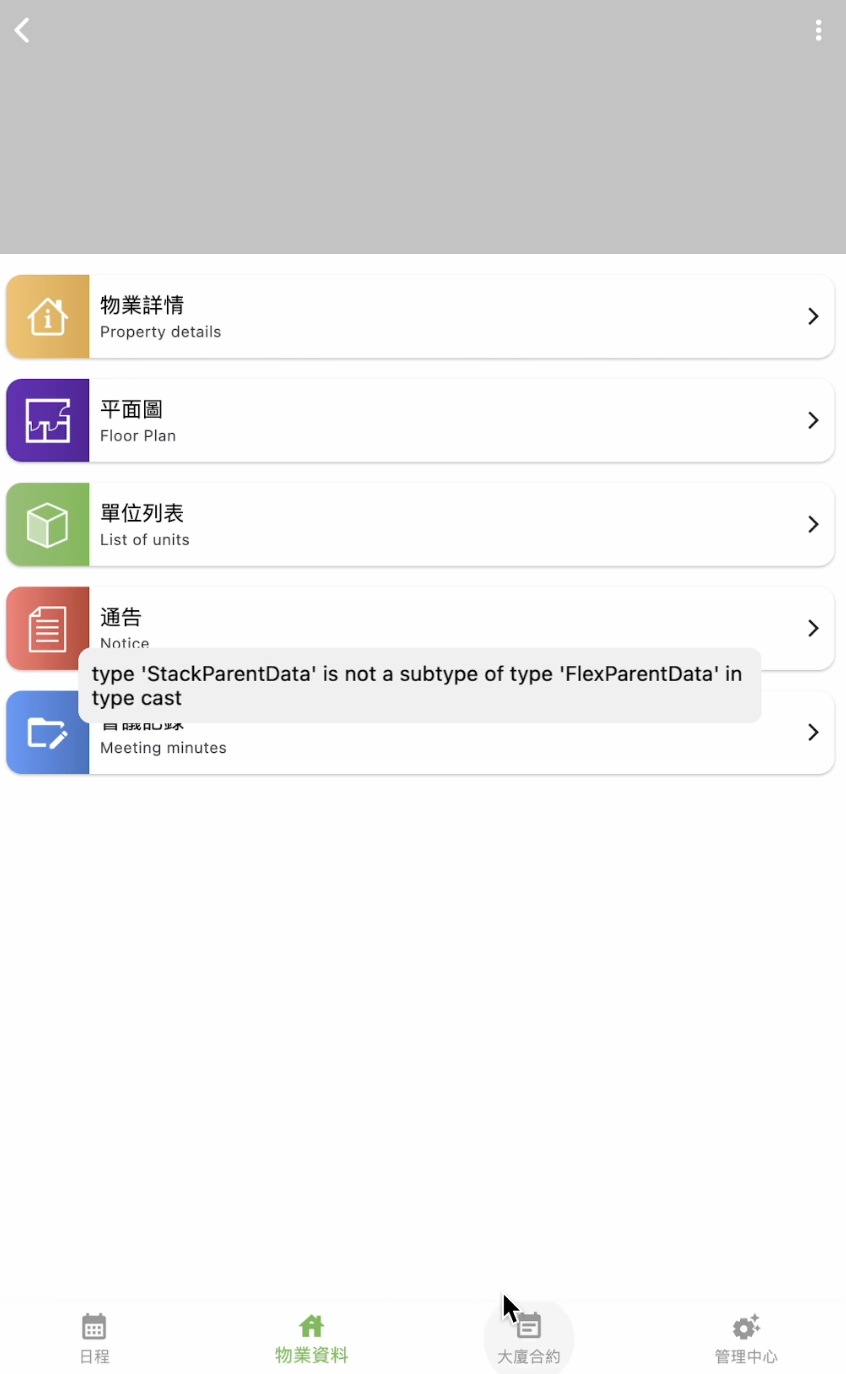
Task: Go back using the top-left arrow
Action: pos(22,30)
